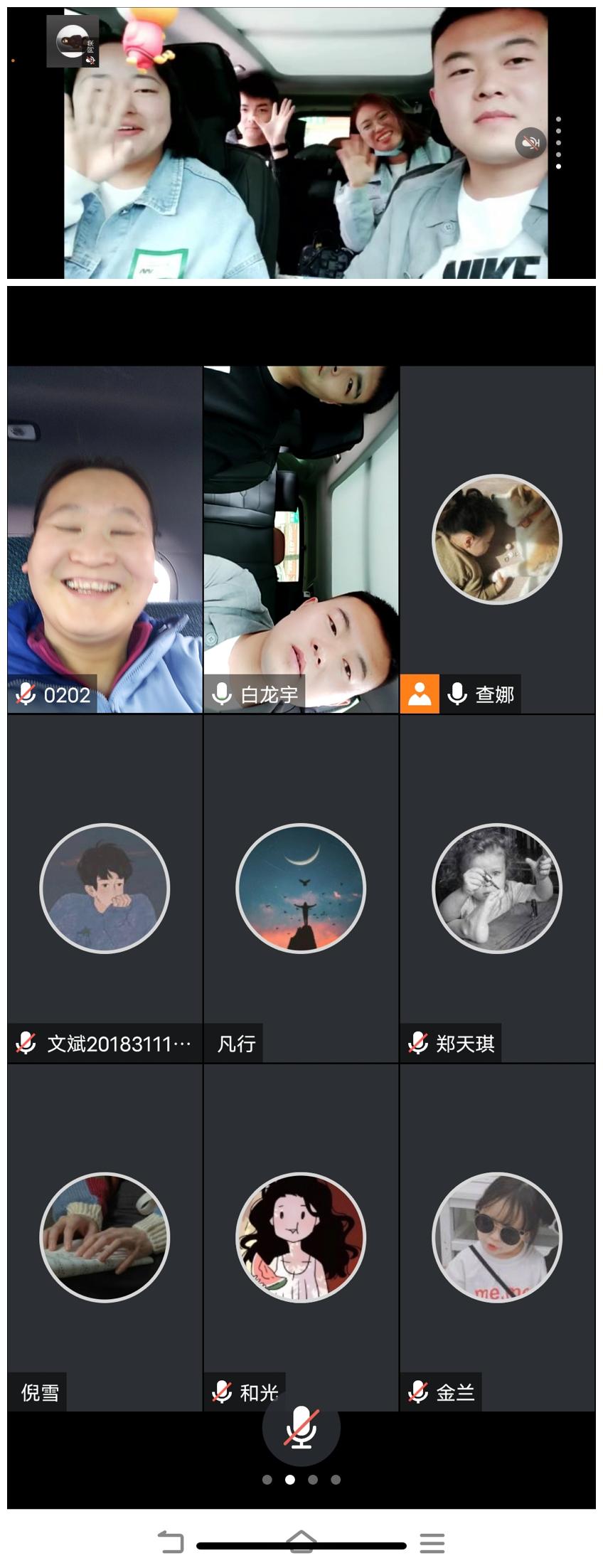Select 和光's participant tile

point(301,1236)
